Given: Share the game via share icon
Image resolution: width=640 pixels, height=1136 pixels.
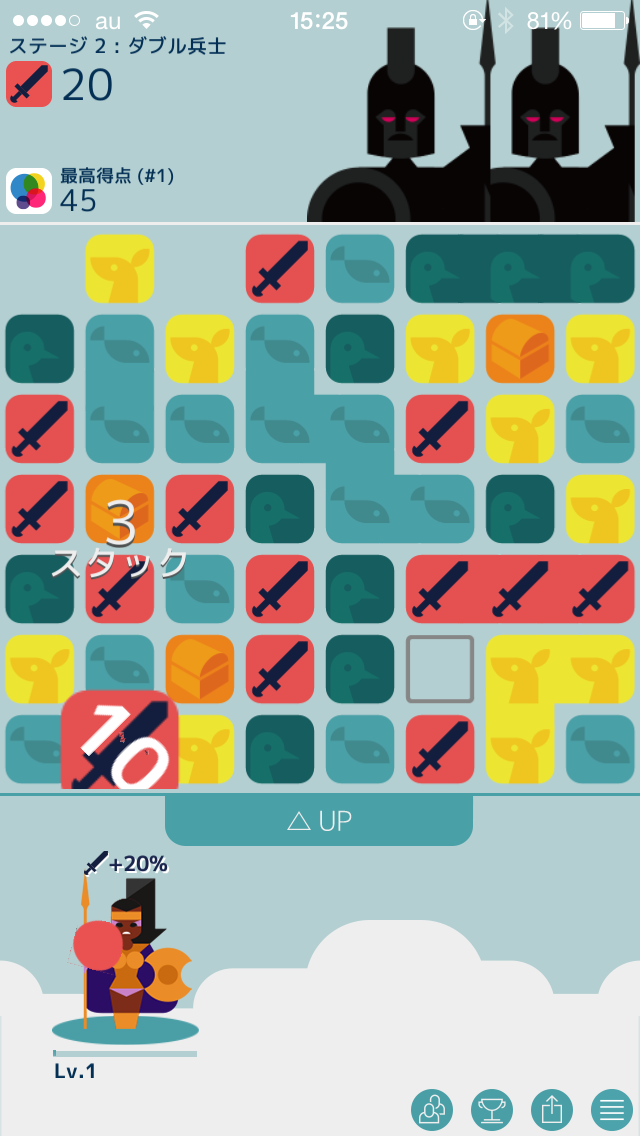Looking at the screenshot, I should [x=552, y=1109].
